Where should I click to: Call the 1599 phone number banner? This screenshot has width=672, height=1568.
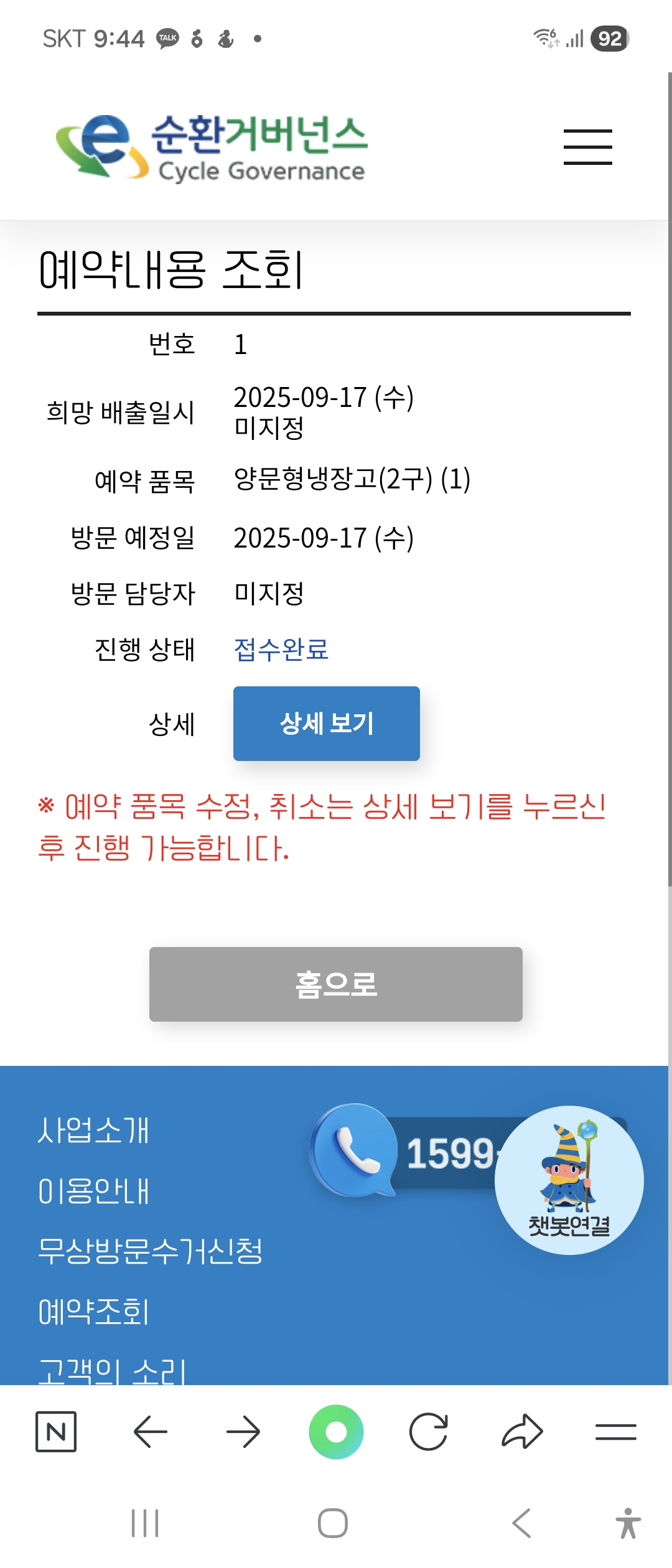tap(404, 1151)
